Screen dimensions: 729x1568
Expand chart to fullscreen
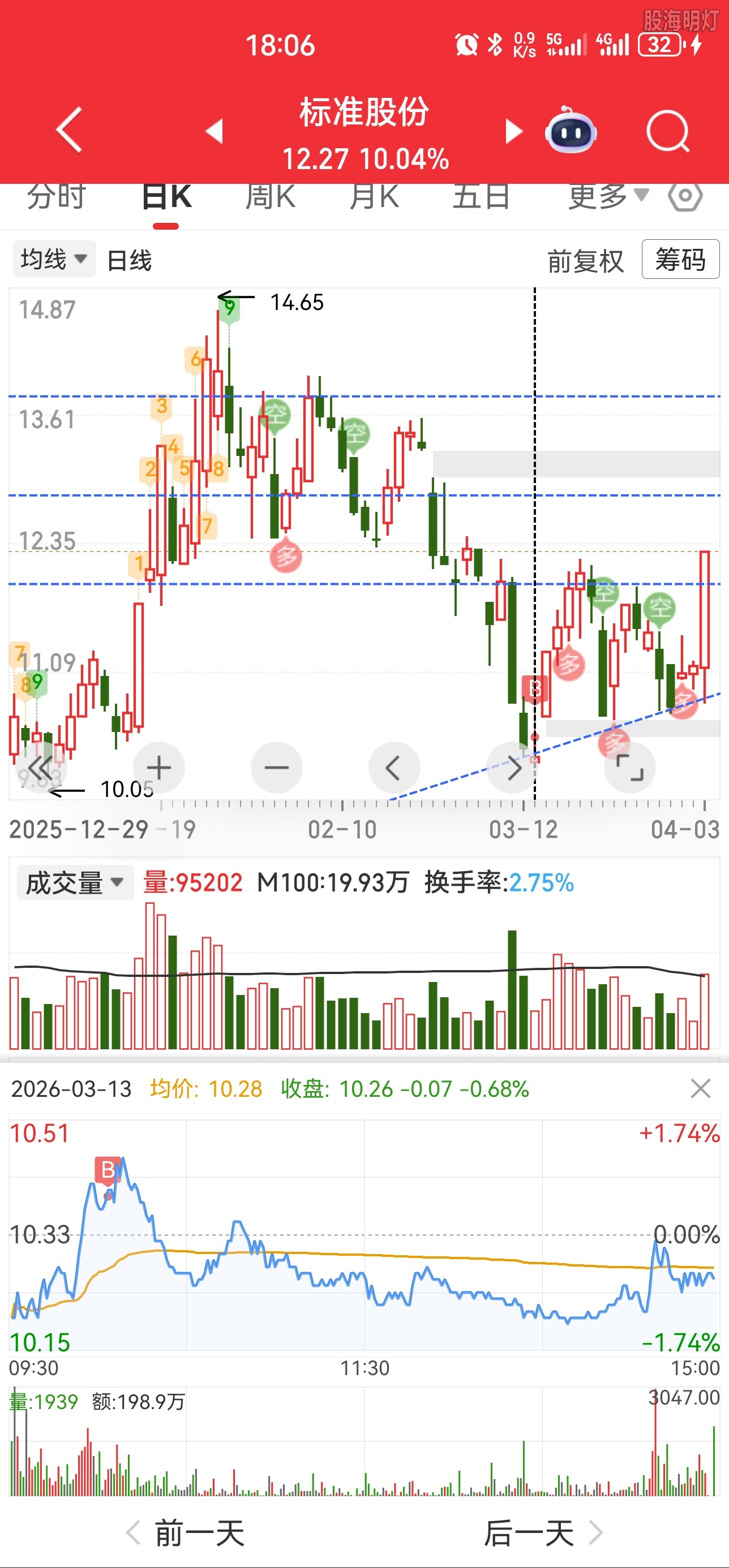[629, 768]
